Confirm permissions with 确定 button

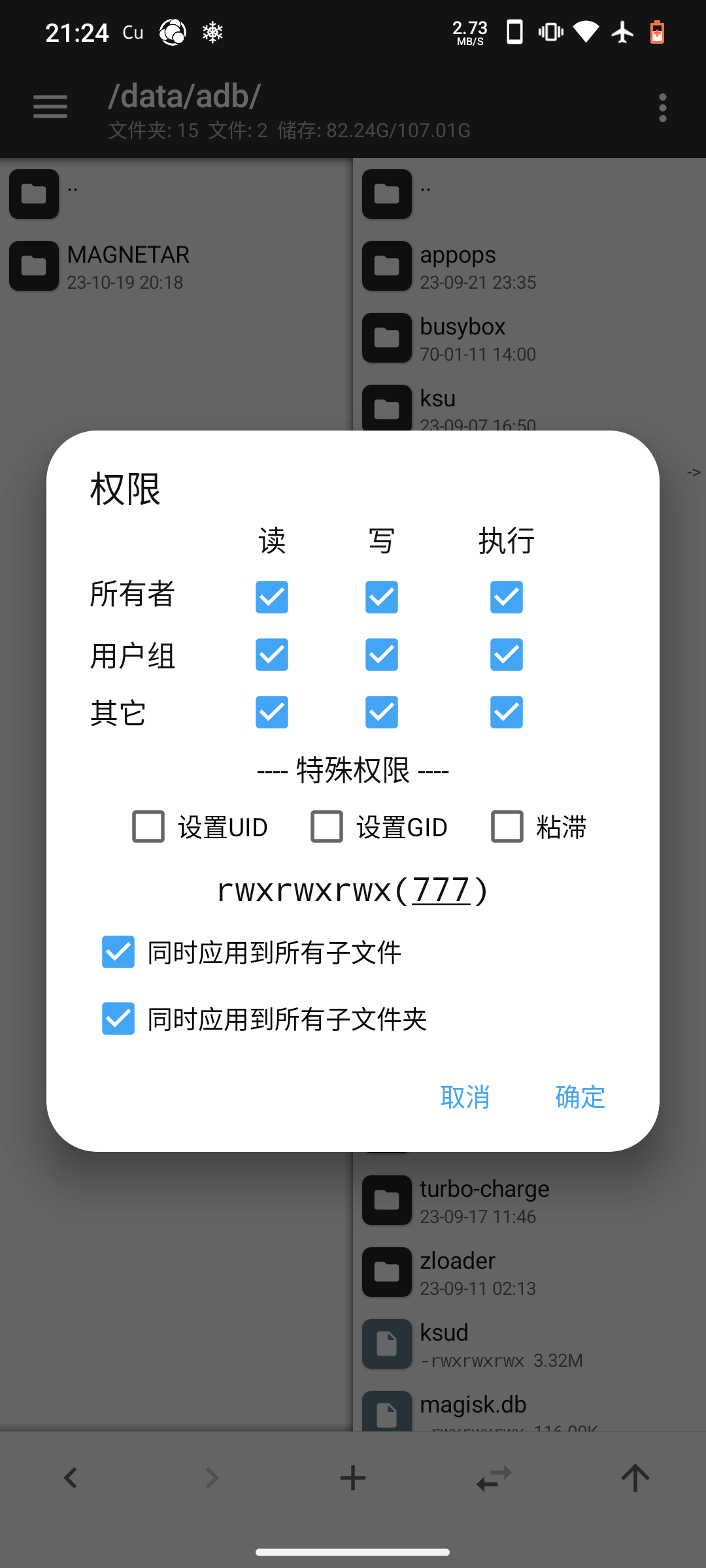(580, 1097)
